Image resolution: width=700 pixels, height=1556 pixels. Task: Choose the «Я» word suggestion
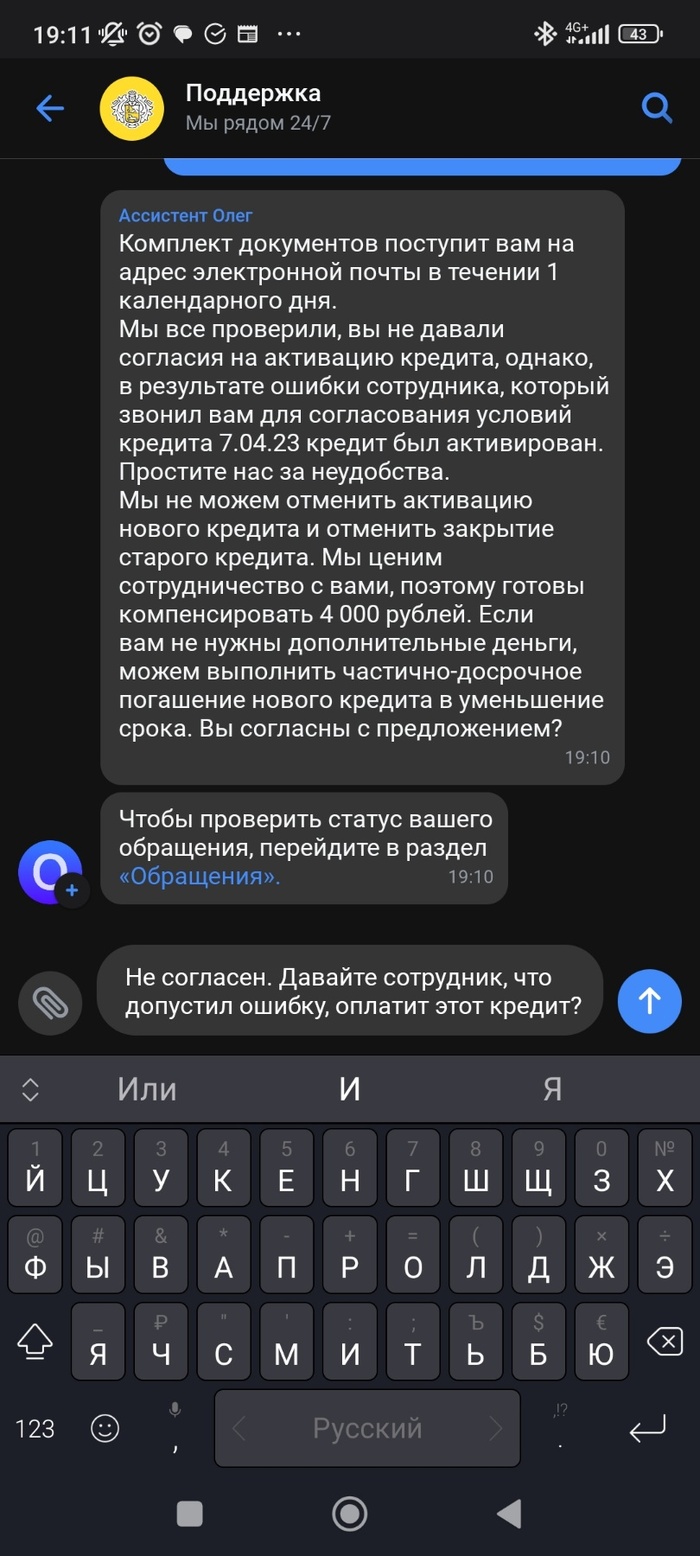click(552, 1089)
